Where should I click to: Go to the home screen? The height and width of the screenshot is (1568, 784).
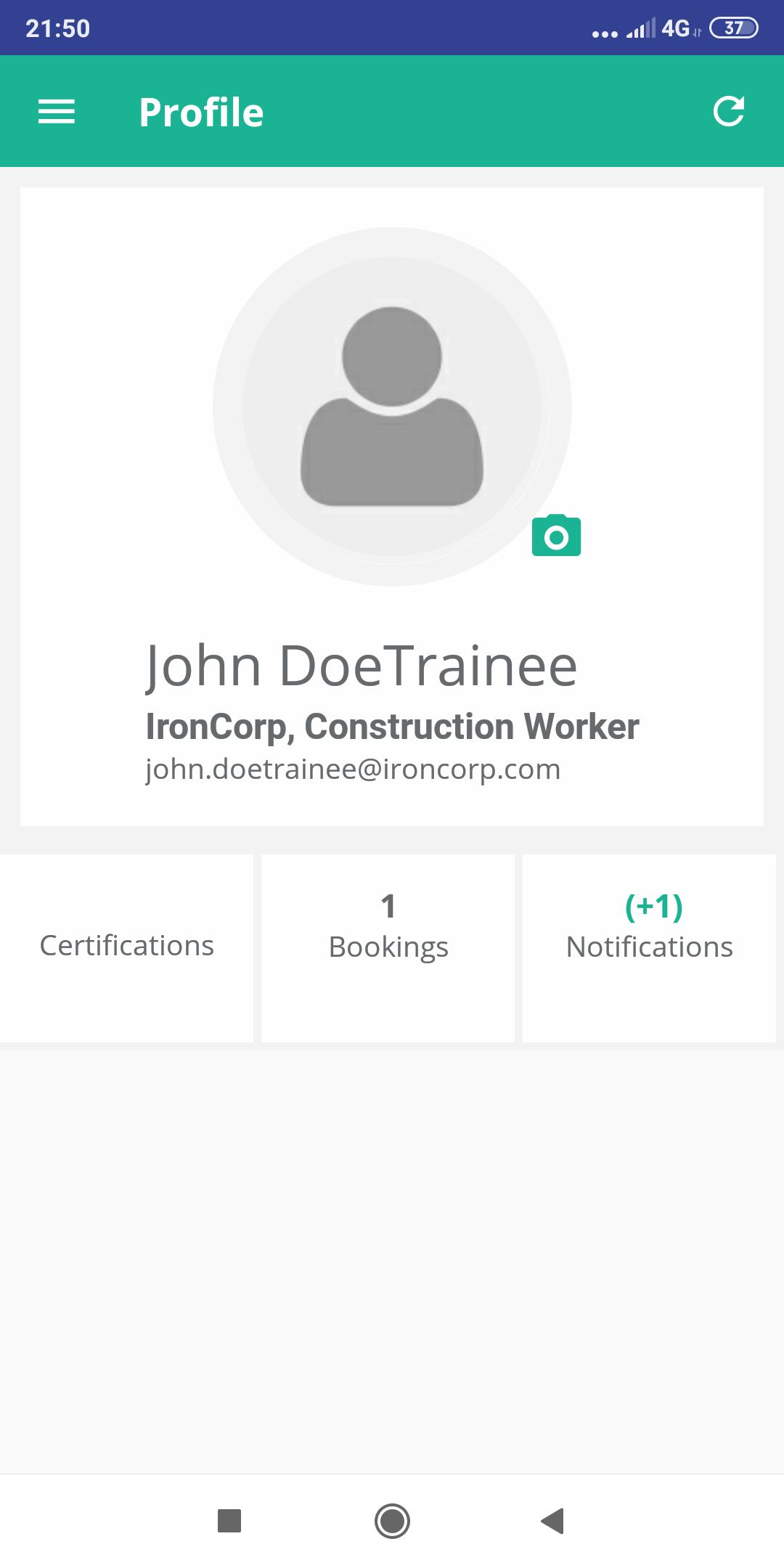click(392, 1521)
